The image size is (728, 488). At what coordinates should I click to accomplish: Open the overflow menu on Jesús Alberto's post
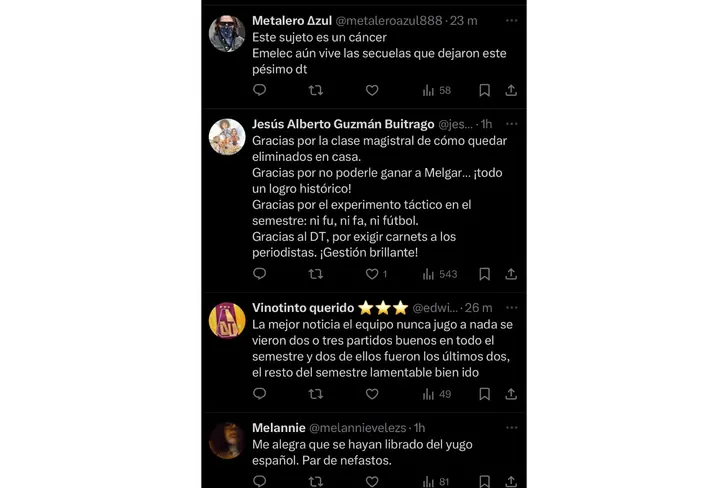tap(511, 124)
